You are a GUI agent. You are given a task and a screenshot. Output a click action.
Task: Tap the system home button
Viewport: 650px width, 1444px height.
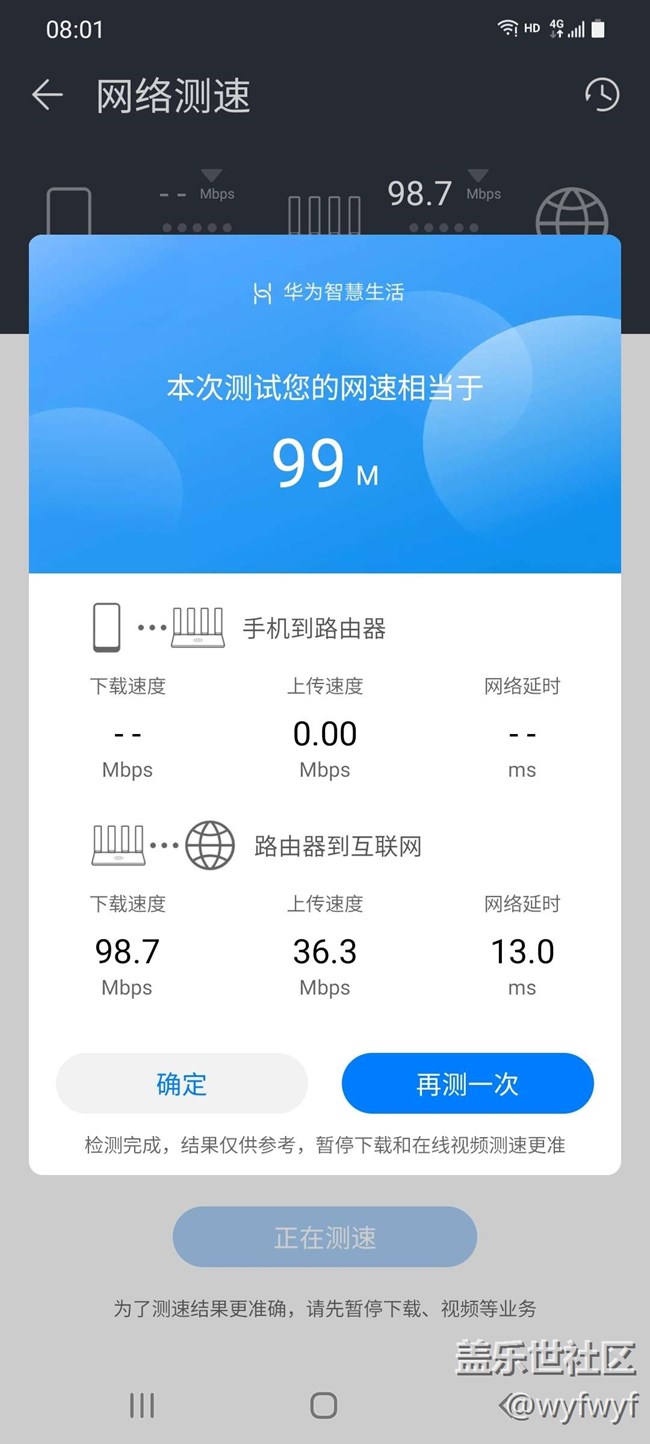pos(324,1405)
